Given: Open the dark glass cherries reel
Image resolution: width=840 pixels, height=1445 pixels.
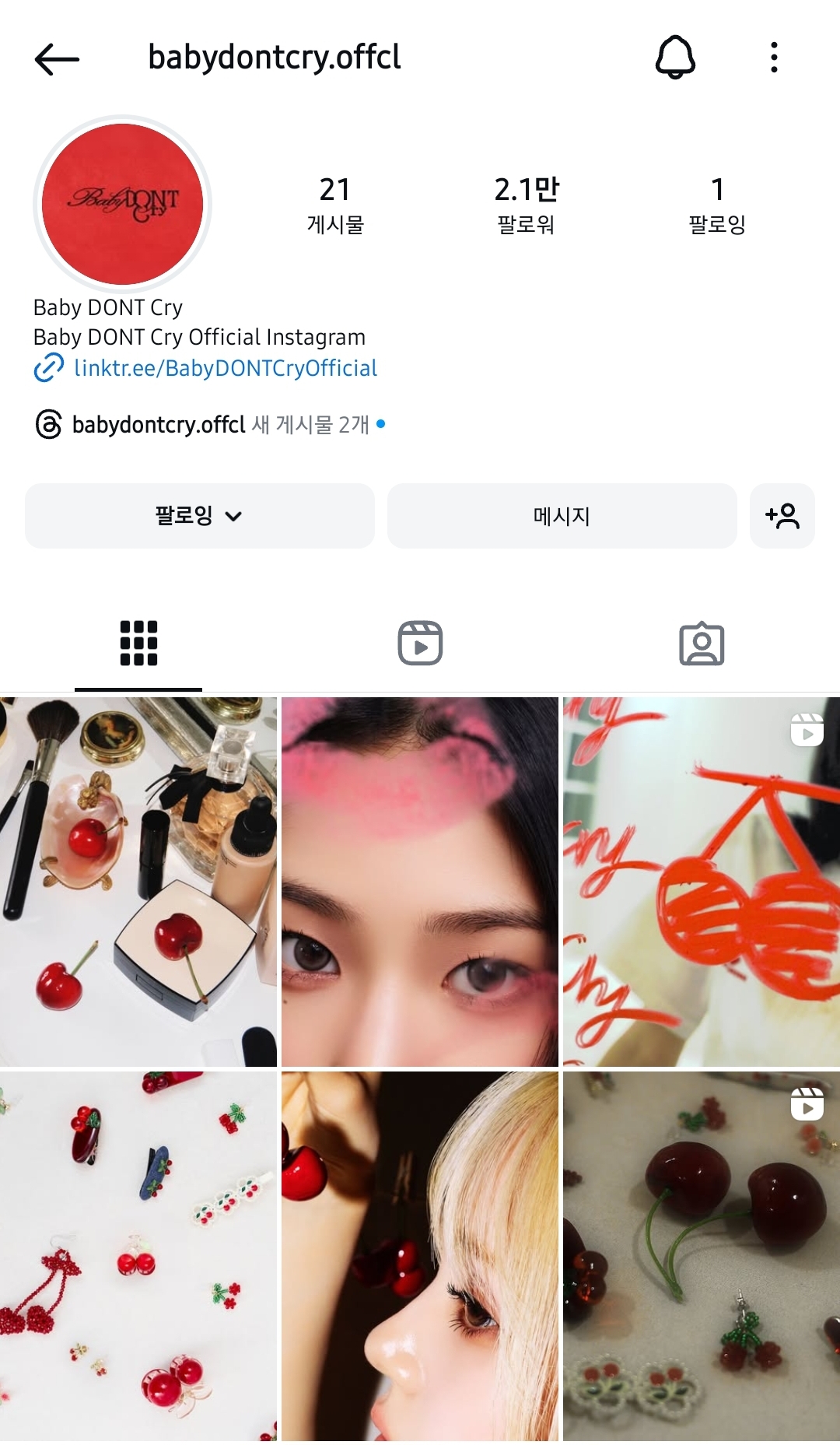Looking at the screenshot, I should [702, 1256].
